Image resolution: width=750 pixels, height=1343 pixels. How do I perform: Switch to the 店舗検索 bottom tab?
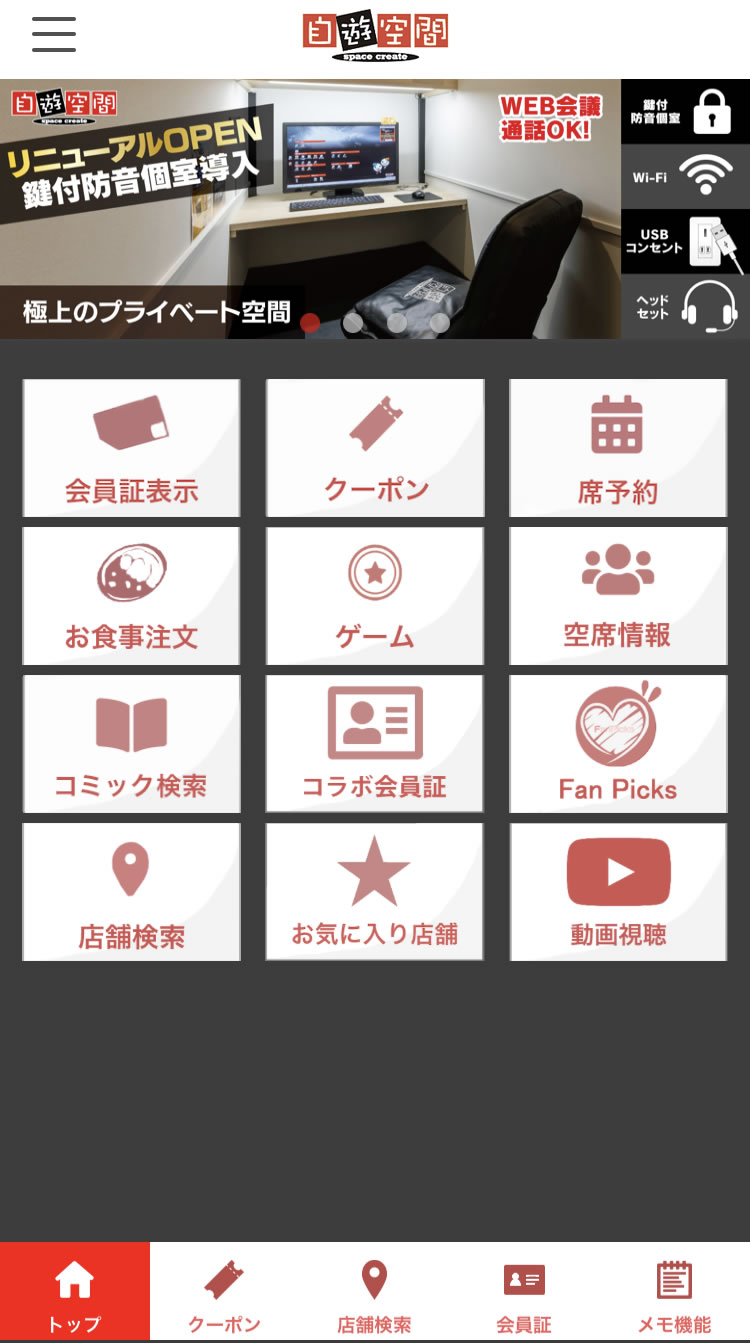(x=375, y=1292)
